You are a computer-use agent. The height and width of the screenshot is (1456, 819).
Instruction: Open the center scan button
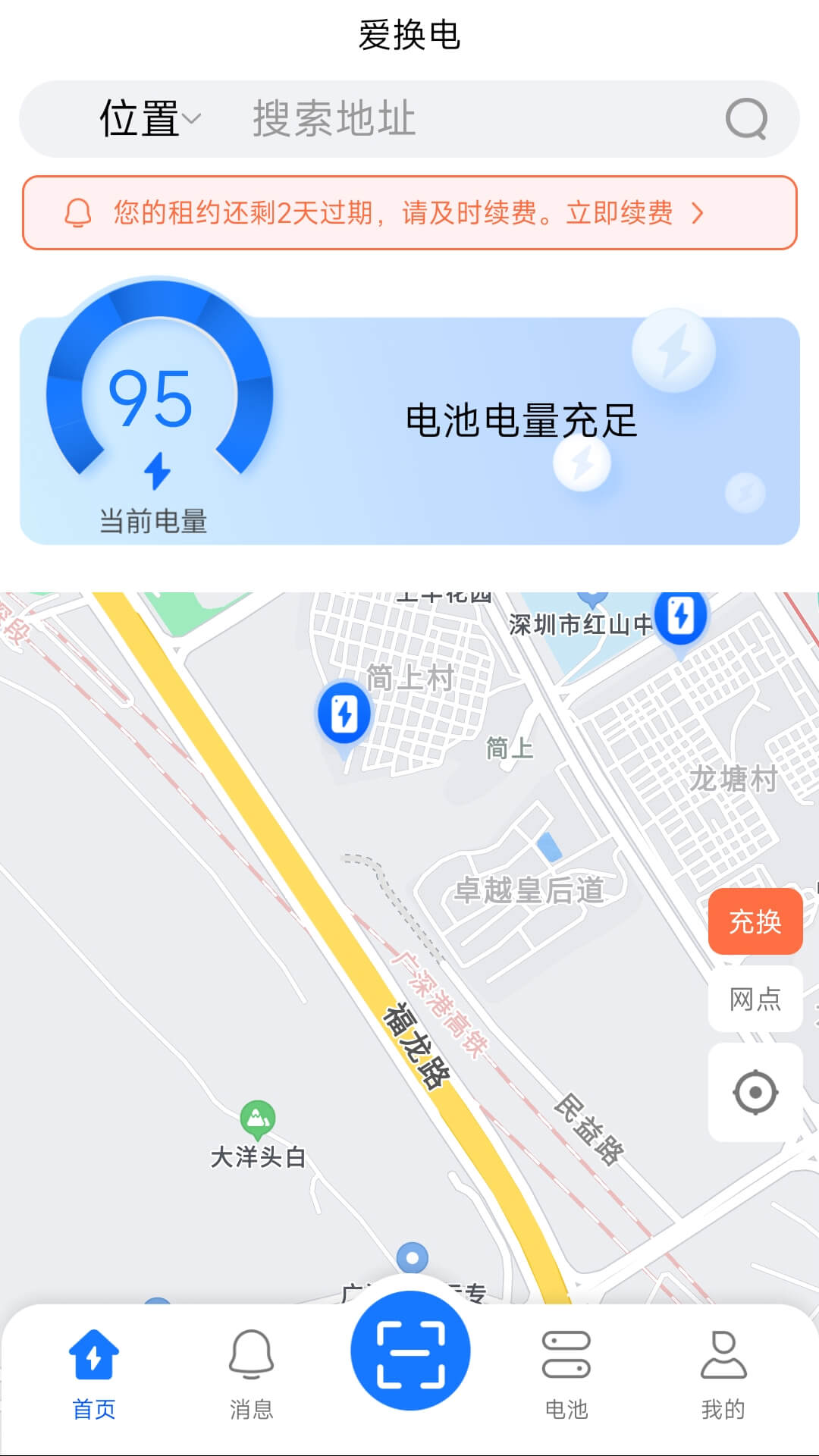point(410,1351)
